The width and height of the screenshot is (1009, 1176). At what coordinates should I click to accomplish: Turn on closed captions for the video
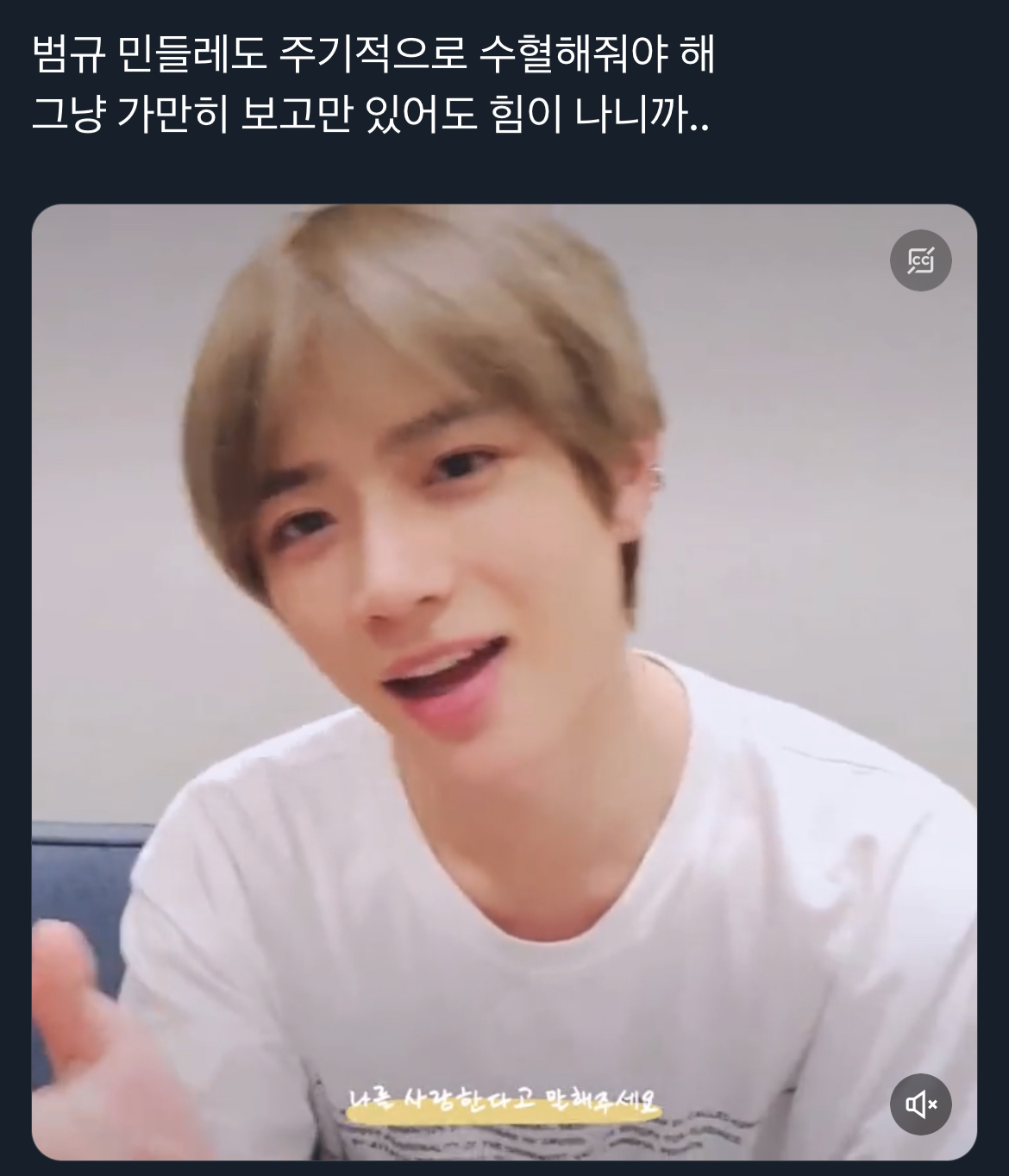point(920,260)
